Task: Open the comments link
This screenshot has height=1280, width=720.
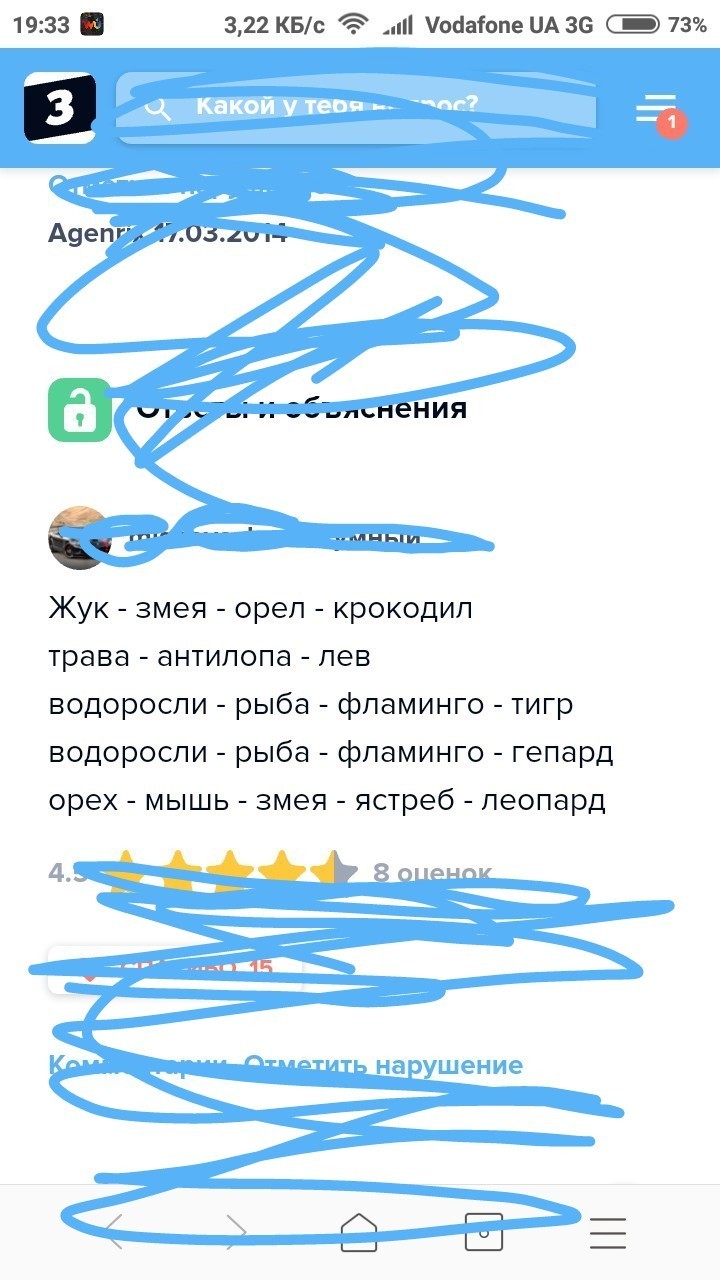Action: click(139, 1065)
